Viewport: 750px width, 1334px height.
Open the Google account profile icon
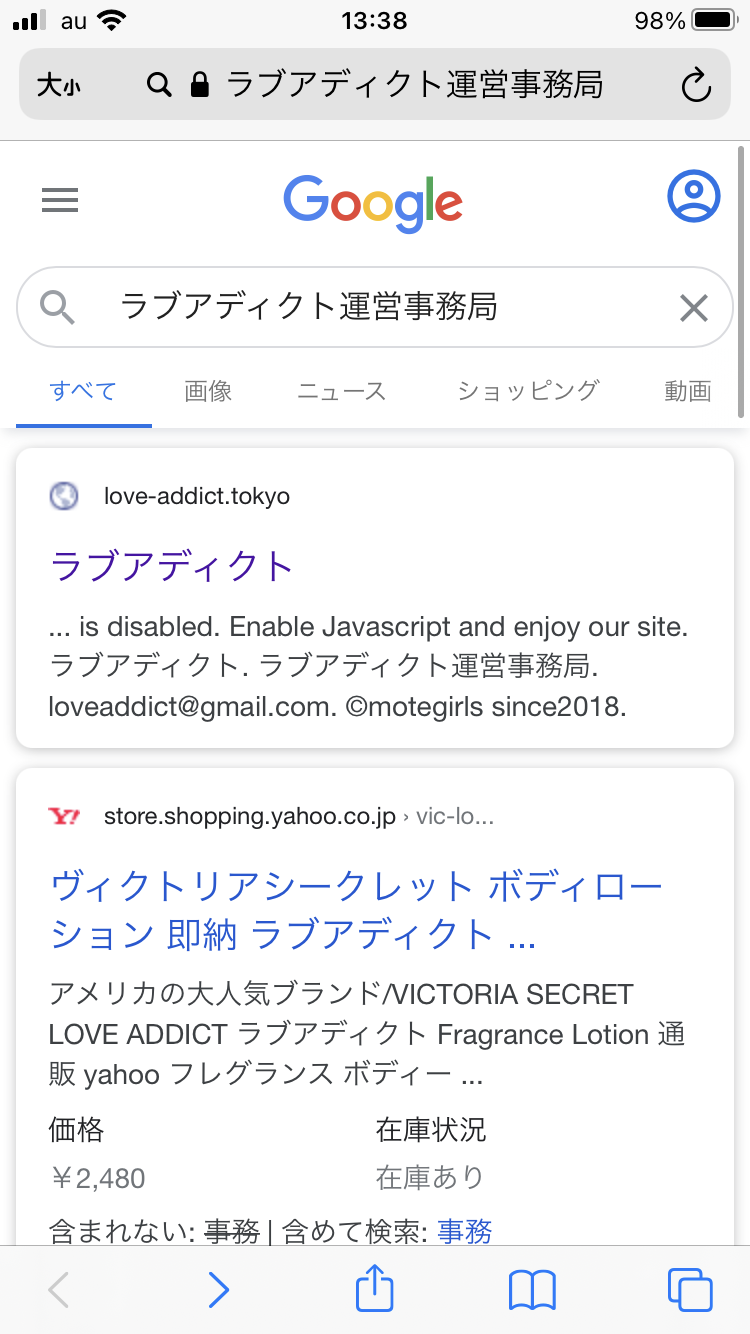[x=693, y=196]
